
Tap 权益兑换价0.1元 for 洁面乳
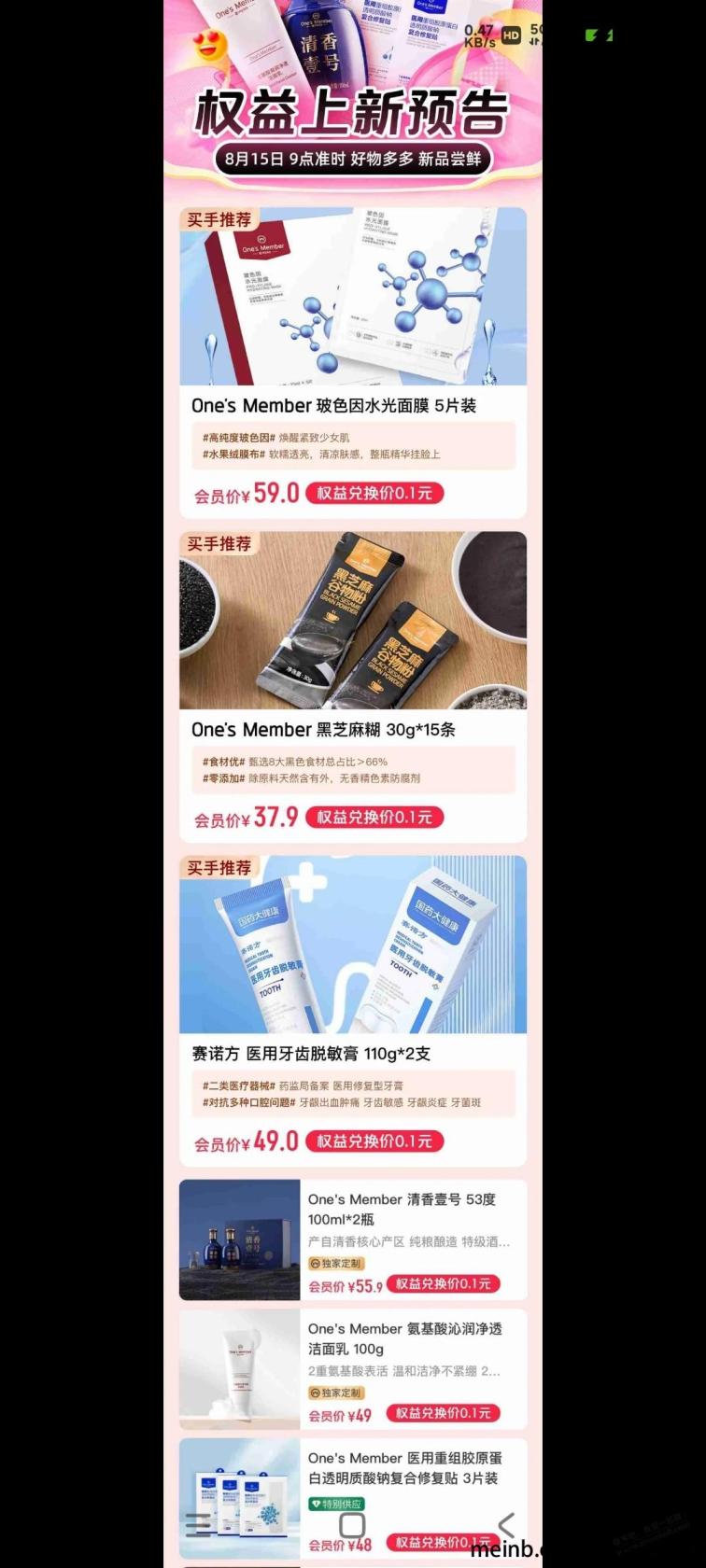[x=444, y=1413]
